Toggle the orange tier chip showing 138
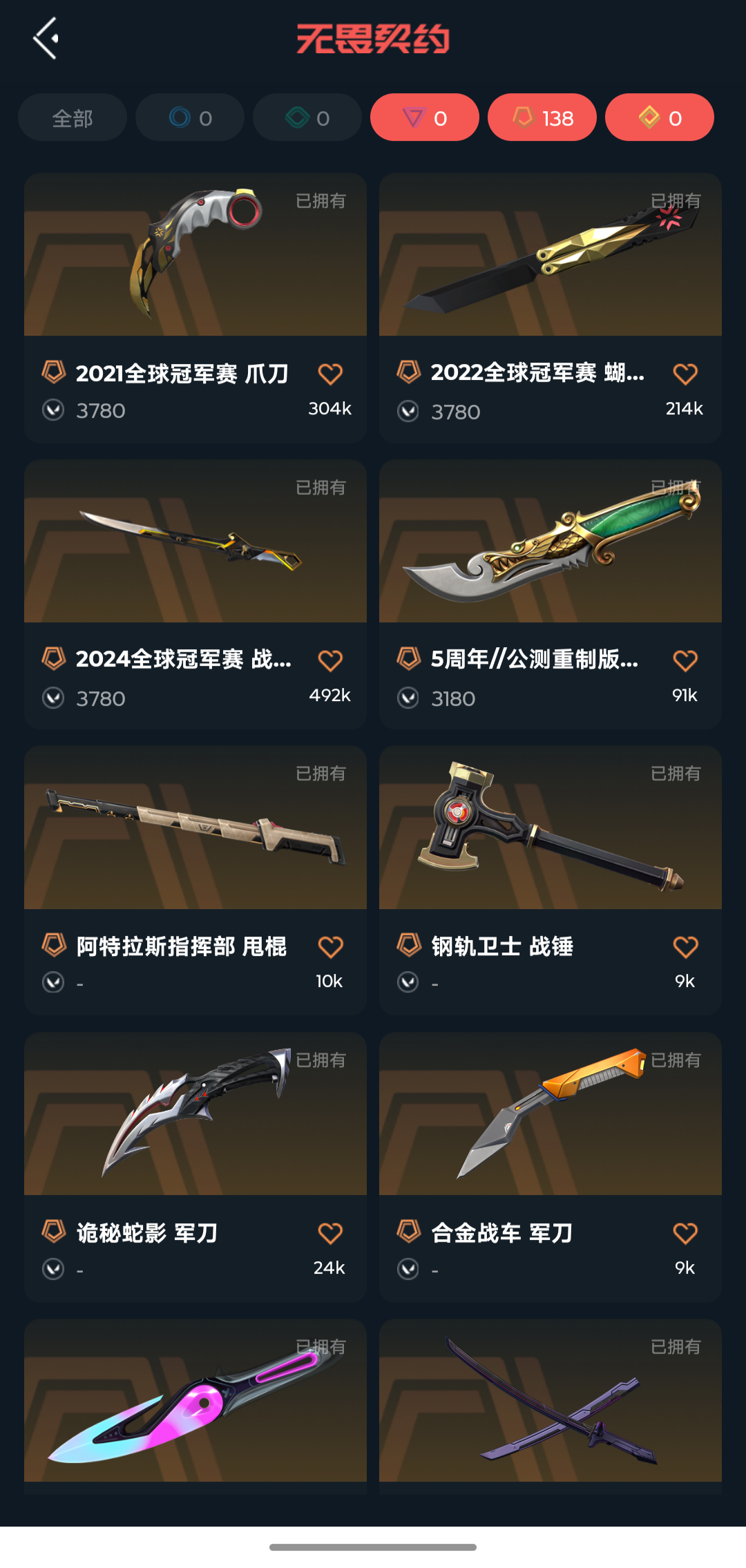The width and height of the screenshot is (746, 1568). point(542,118)
